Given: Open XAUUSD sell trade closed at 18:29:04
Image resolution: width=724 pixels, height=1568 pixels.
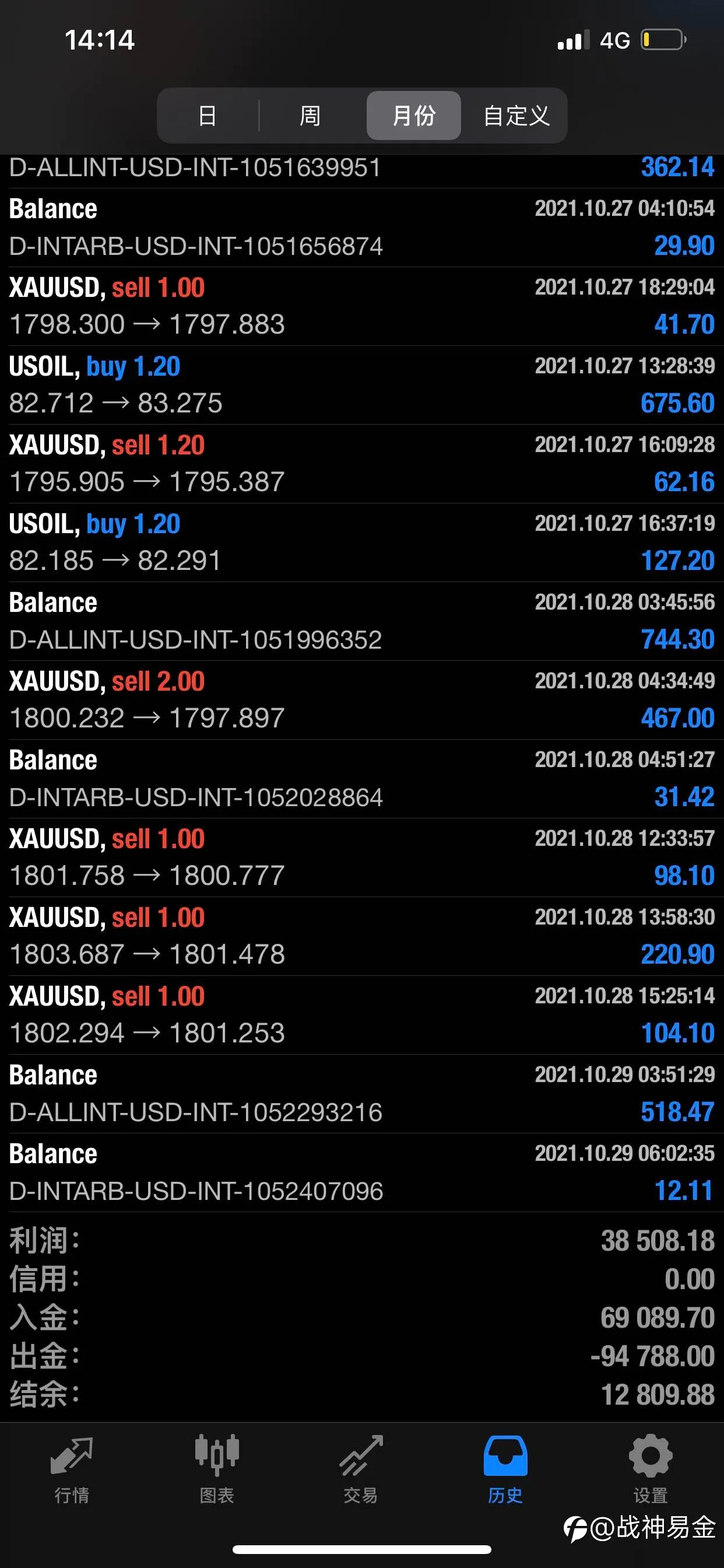Looking at the screenshot, I should point(362,306).
